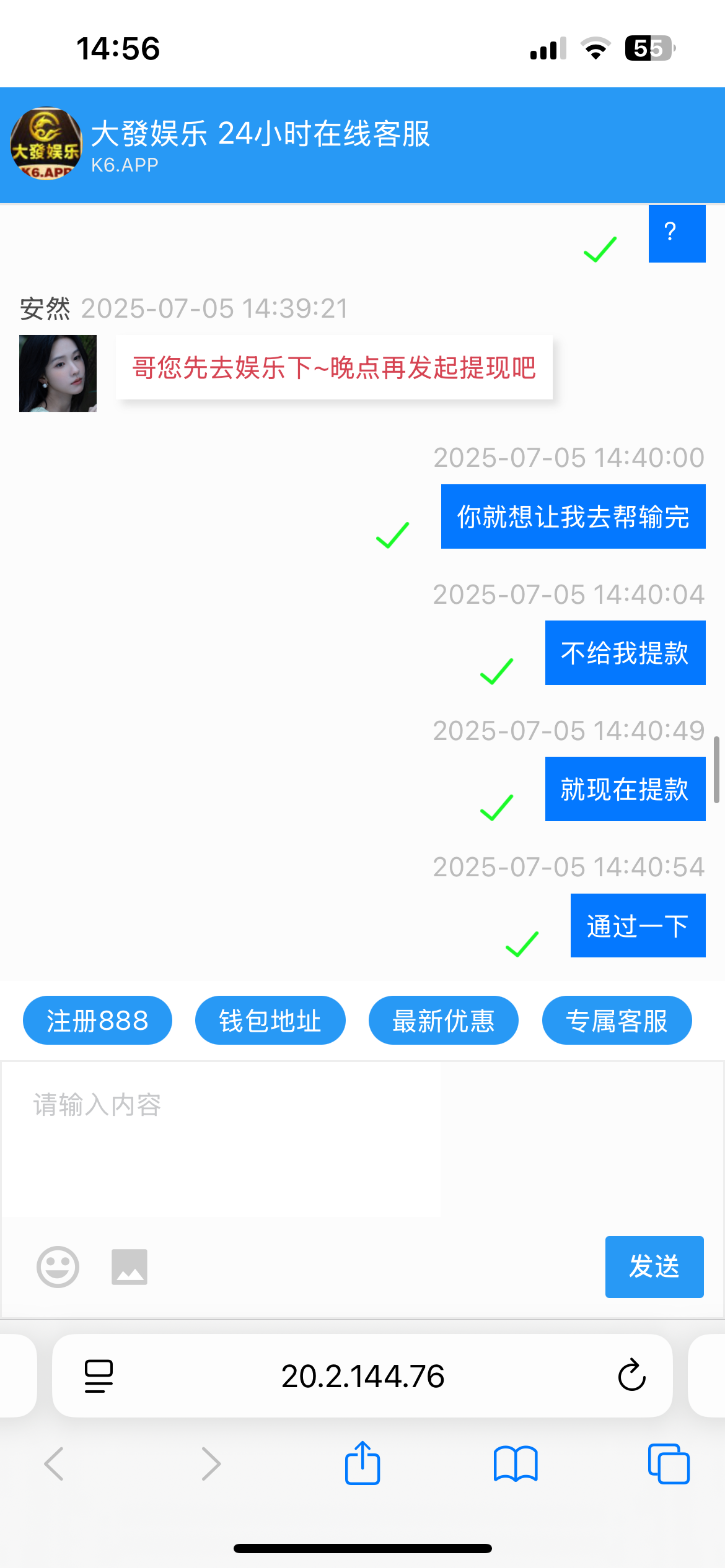The width and height of the screenshot is (725, 1568).
Task: Tap the 大發娱乐 logo in the header
Action: [x=45, y=144]
